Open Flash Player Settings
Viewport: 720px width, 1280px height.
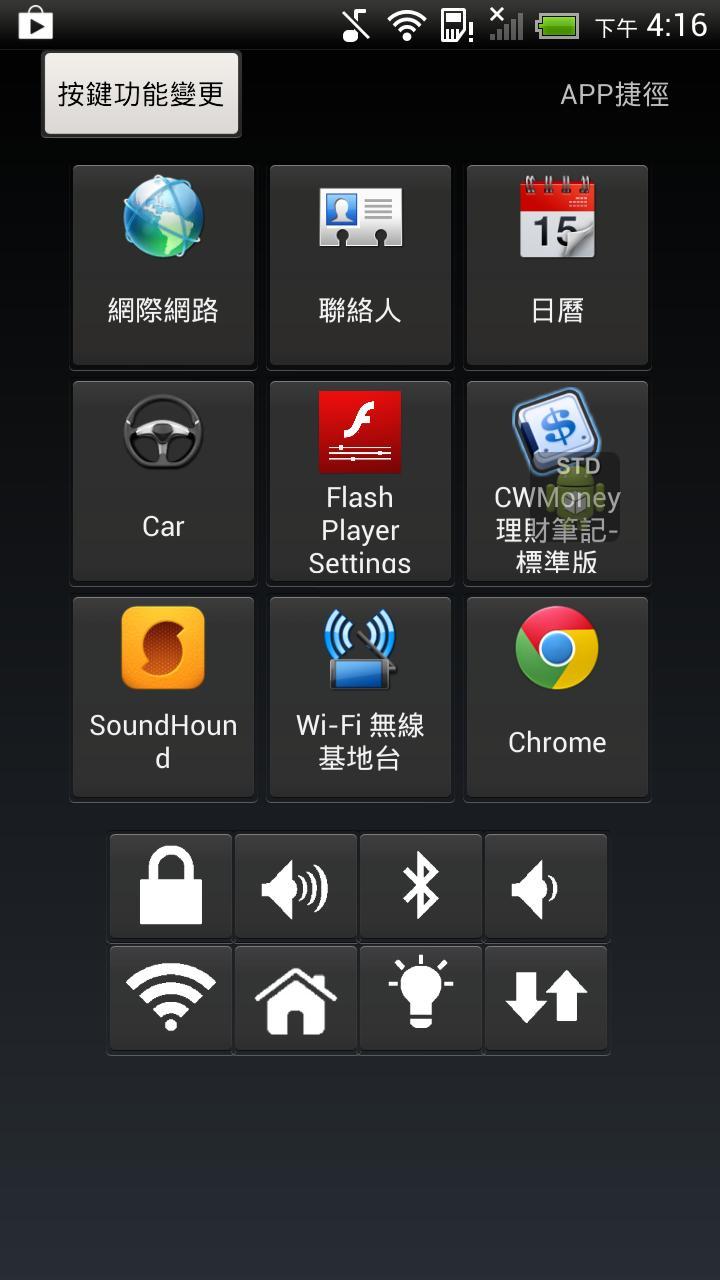(x=359, y=481)
